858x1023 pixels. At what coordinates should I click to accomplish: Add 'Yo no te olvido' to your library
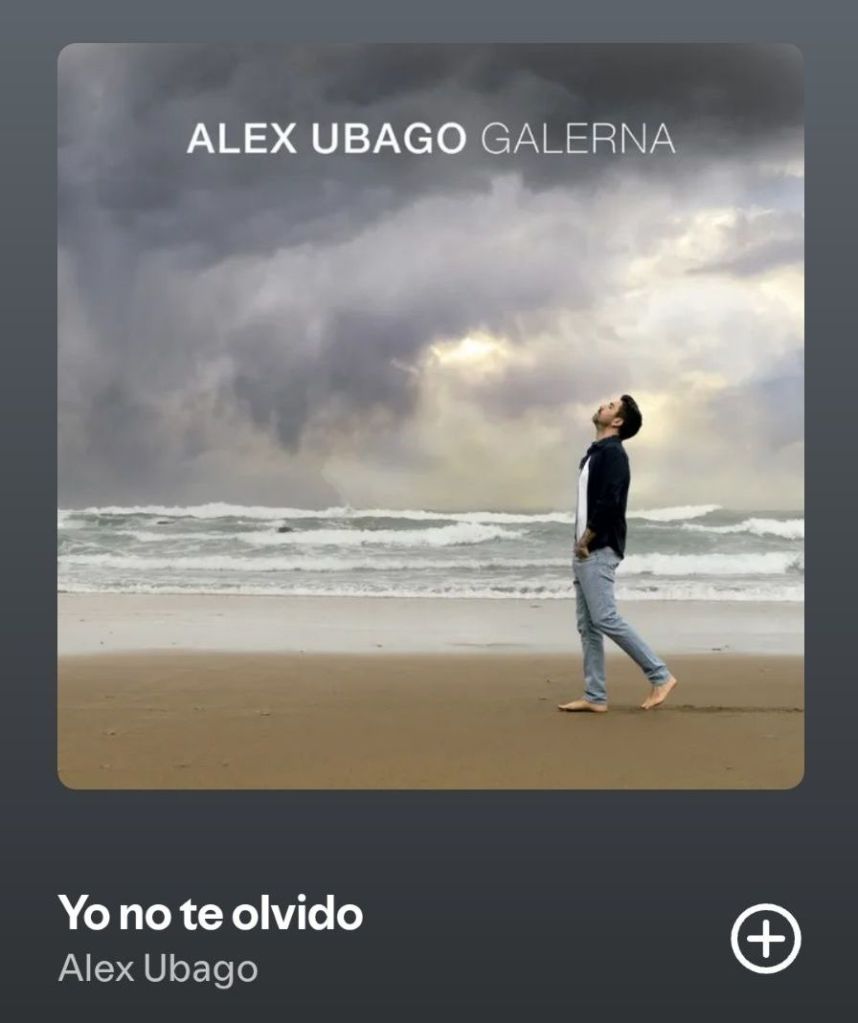(765, 939)
